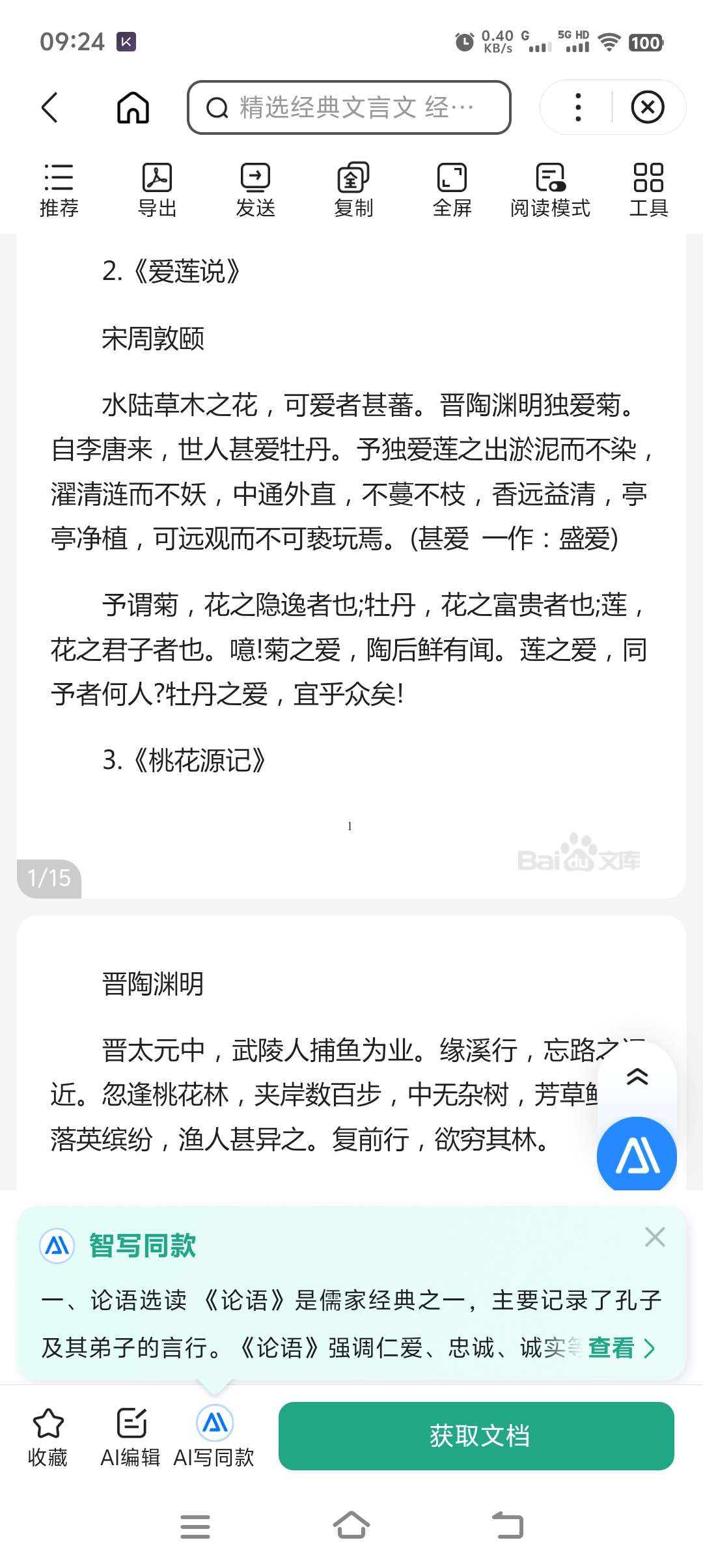Switch on 阅读模式 reading mode
This screenshot has width=703, height=1568.
550,189
